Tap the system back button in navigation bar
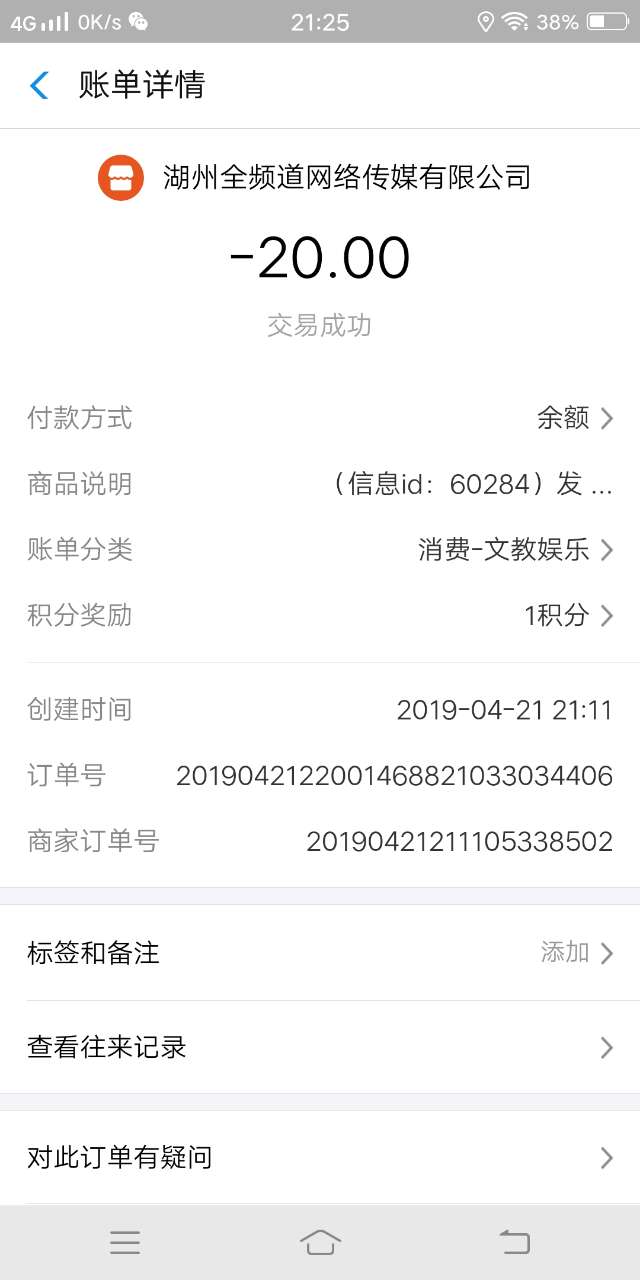The image size is (640, 1280). (514, 1242)
